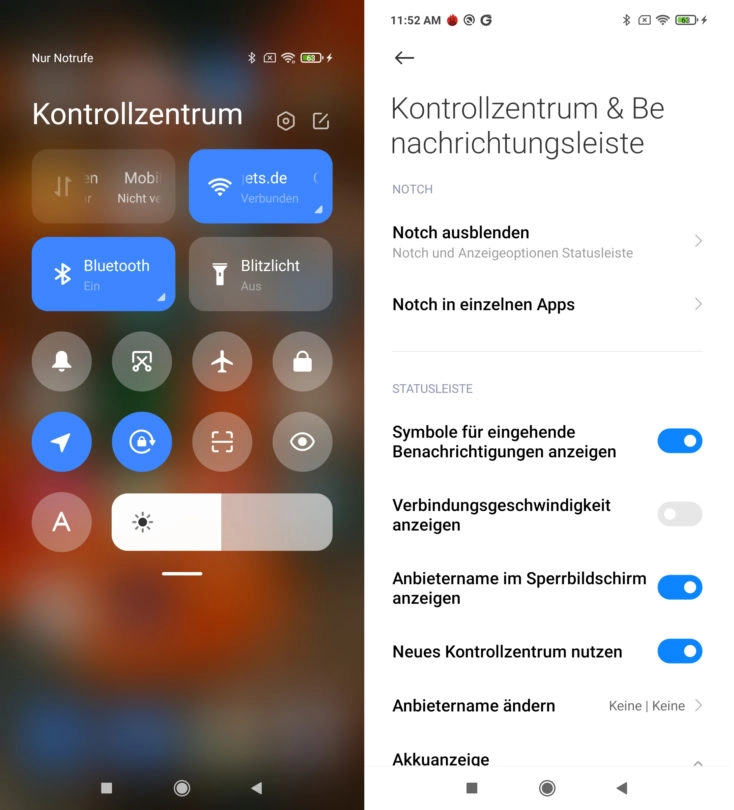Toggle the mobile data tile

coord(103,186)
